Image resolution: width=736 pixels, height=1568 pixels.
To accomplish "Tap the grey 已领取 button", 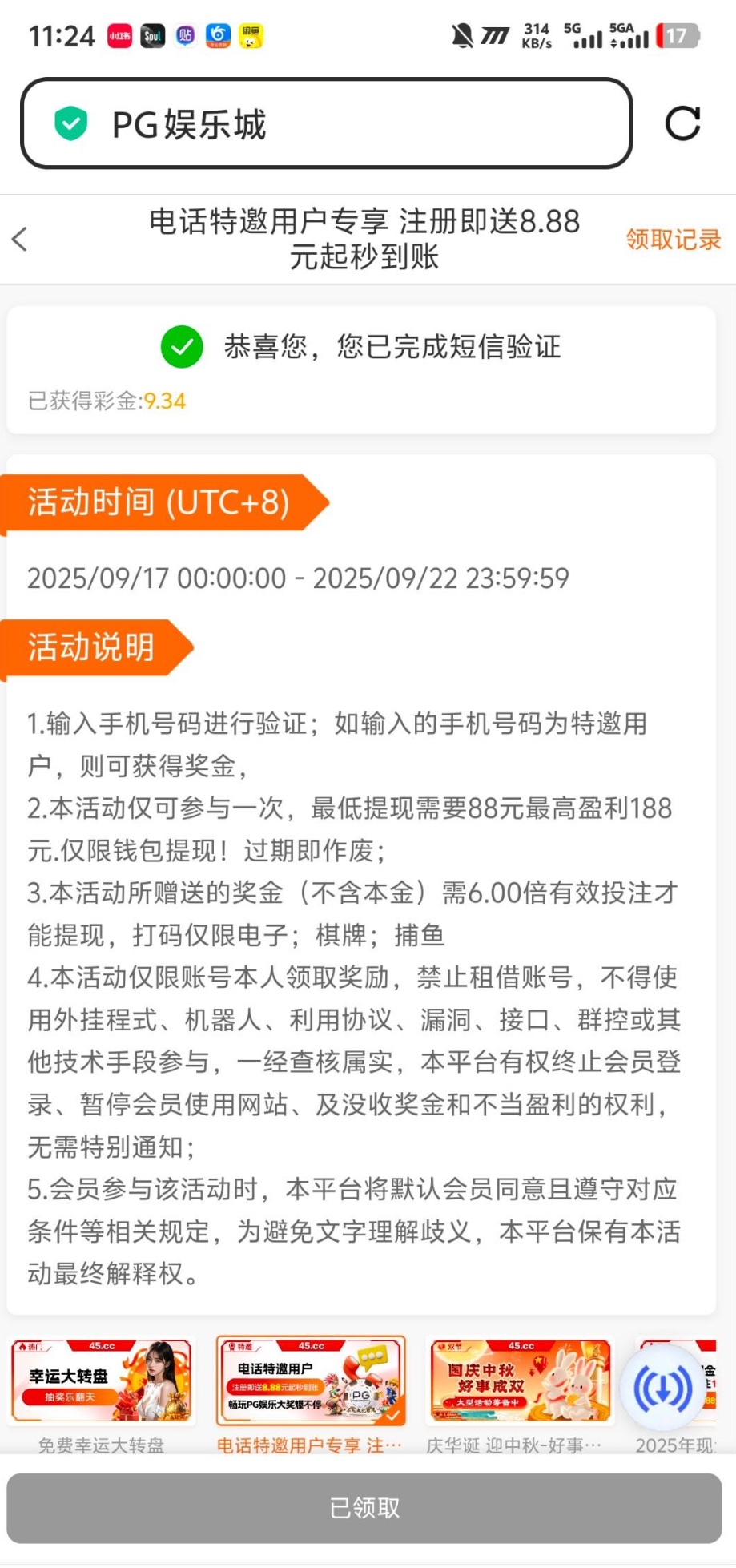I will tap(364, 1508).
